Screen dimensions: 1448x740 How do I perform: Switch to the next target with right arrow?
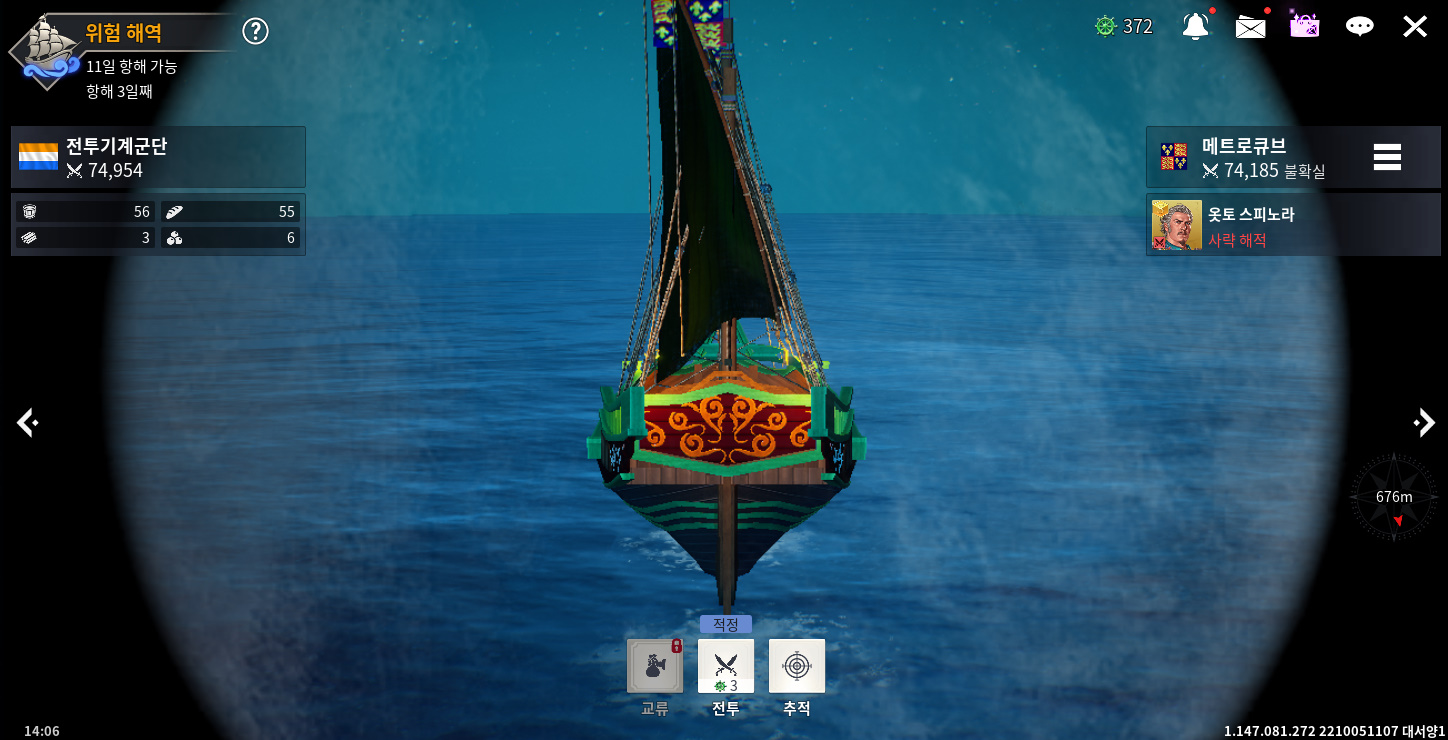pyautogui.click(x=1424, y=423)
